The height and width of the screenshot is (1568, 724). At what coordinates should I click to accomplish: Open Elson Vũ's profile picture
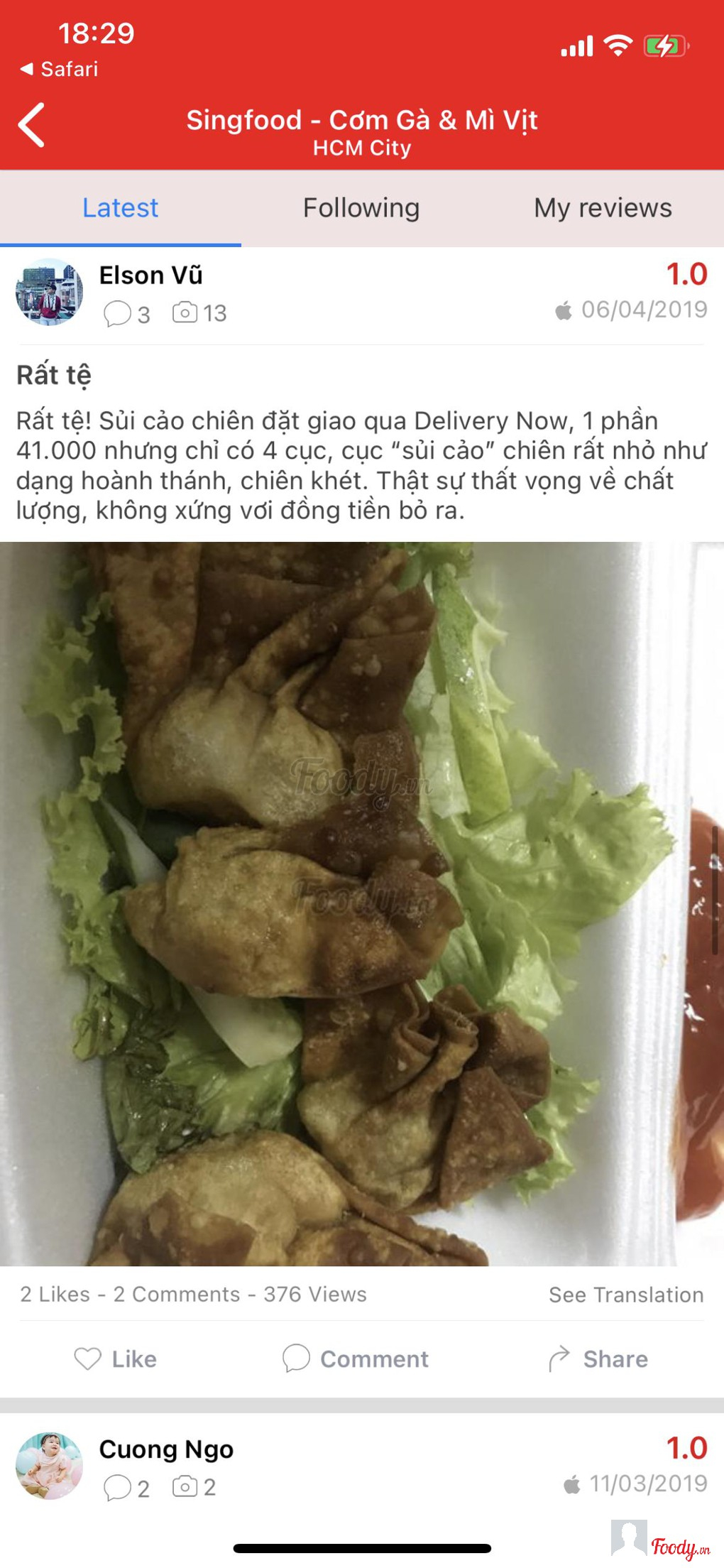(x=49, y=292)
